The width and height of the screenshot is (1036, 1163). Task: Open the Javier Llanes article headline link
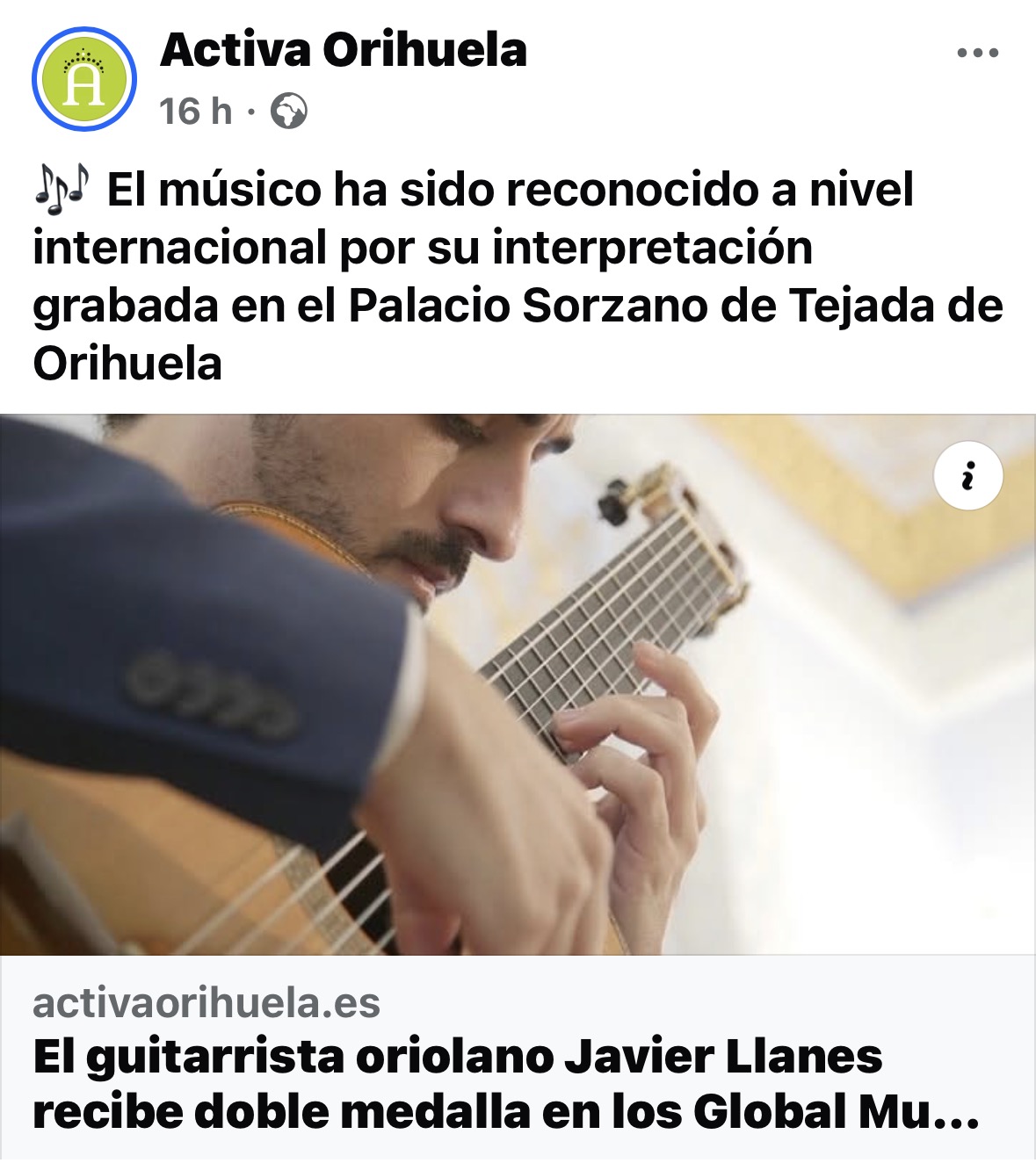(x=505, y=1084)
